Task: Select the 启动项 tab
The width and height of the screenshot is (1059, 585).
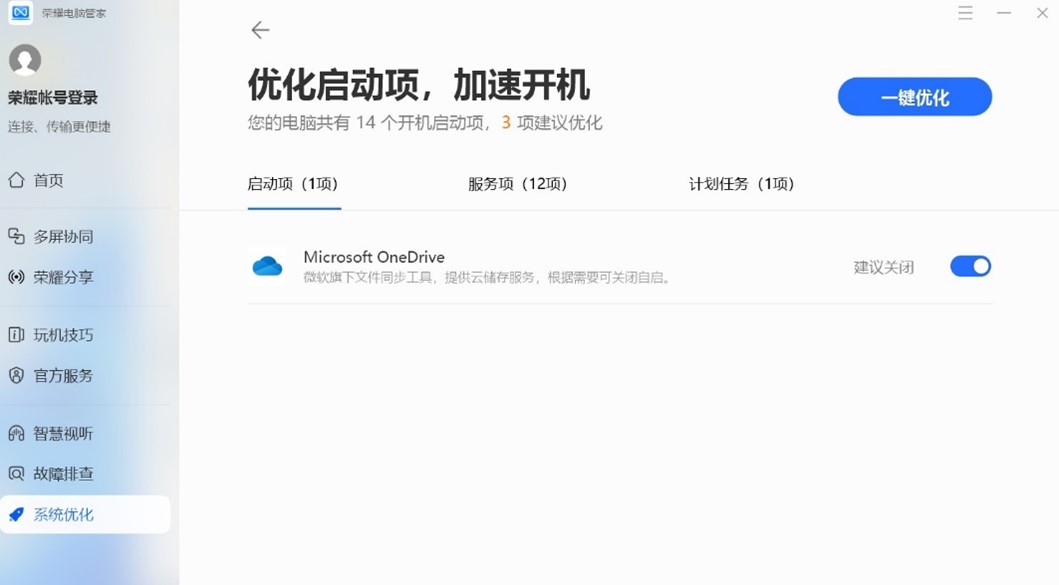Action: (x=293, y=184)
